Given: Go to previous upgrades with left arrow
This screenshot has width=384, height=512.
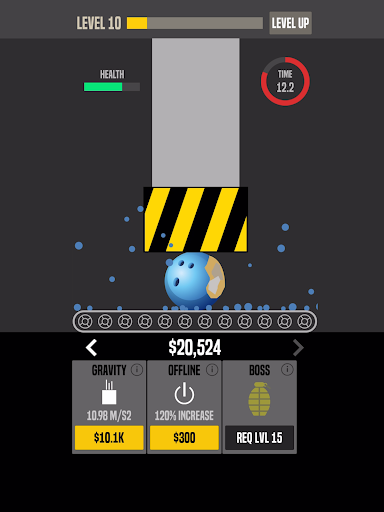Looking at the screenshot, I should click(91, 348).
